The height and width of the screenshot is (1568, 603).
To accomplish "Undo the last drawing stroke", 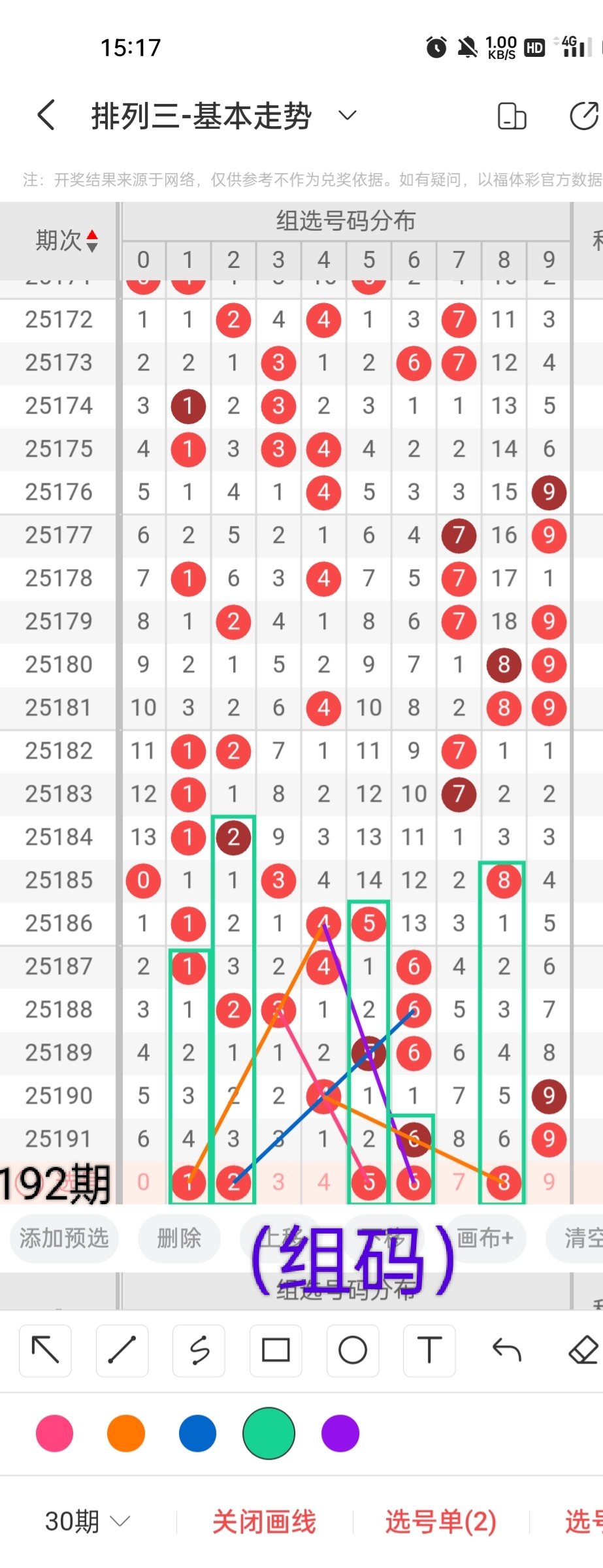I will (x=506, y=1350).
